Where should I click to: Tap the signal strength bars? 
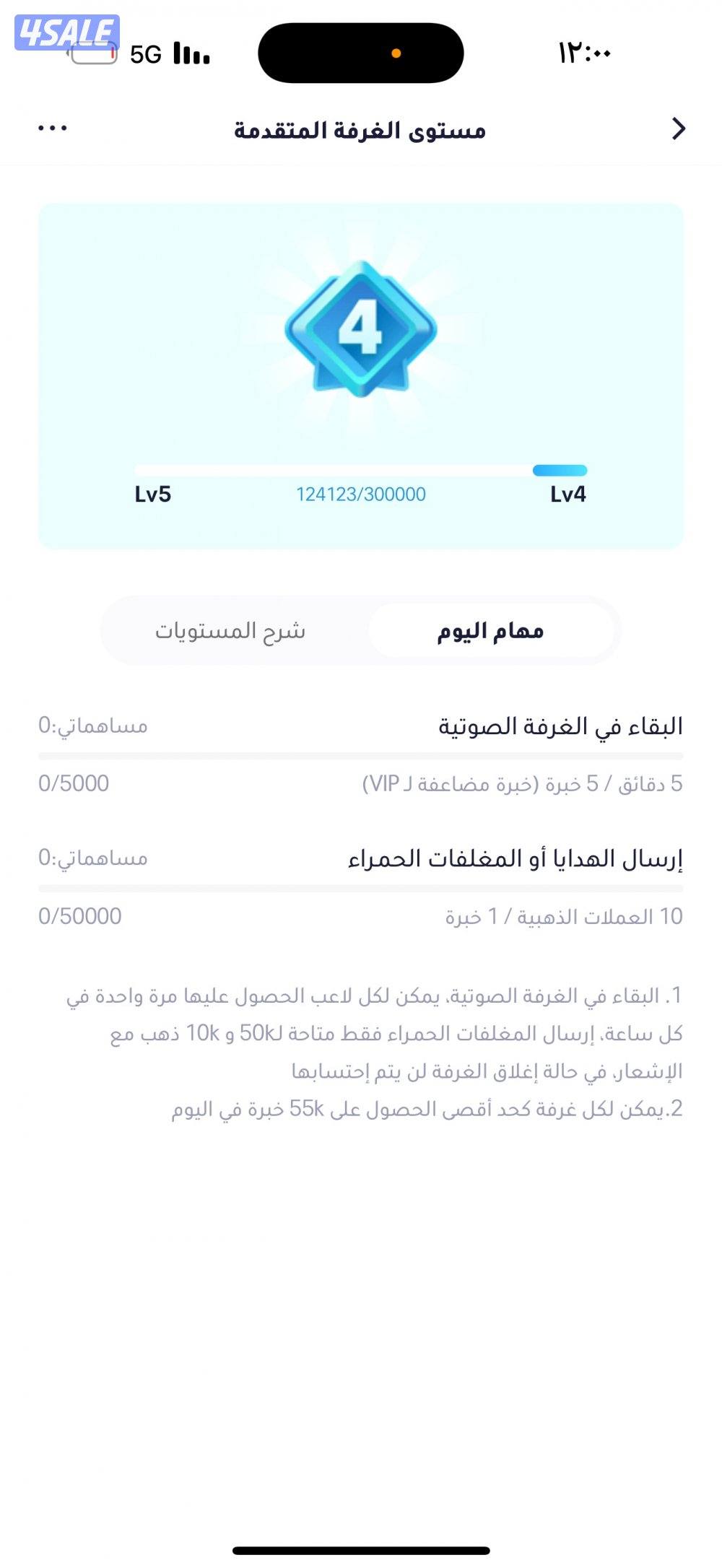point(189,53)
